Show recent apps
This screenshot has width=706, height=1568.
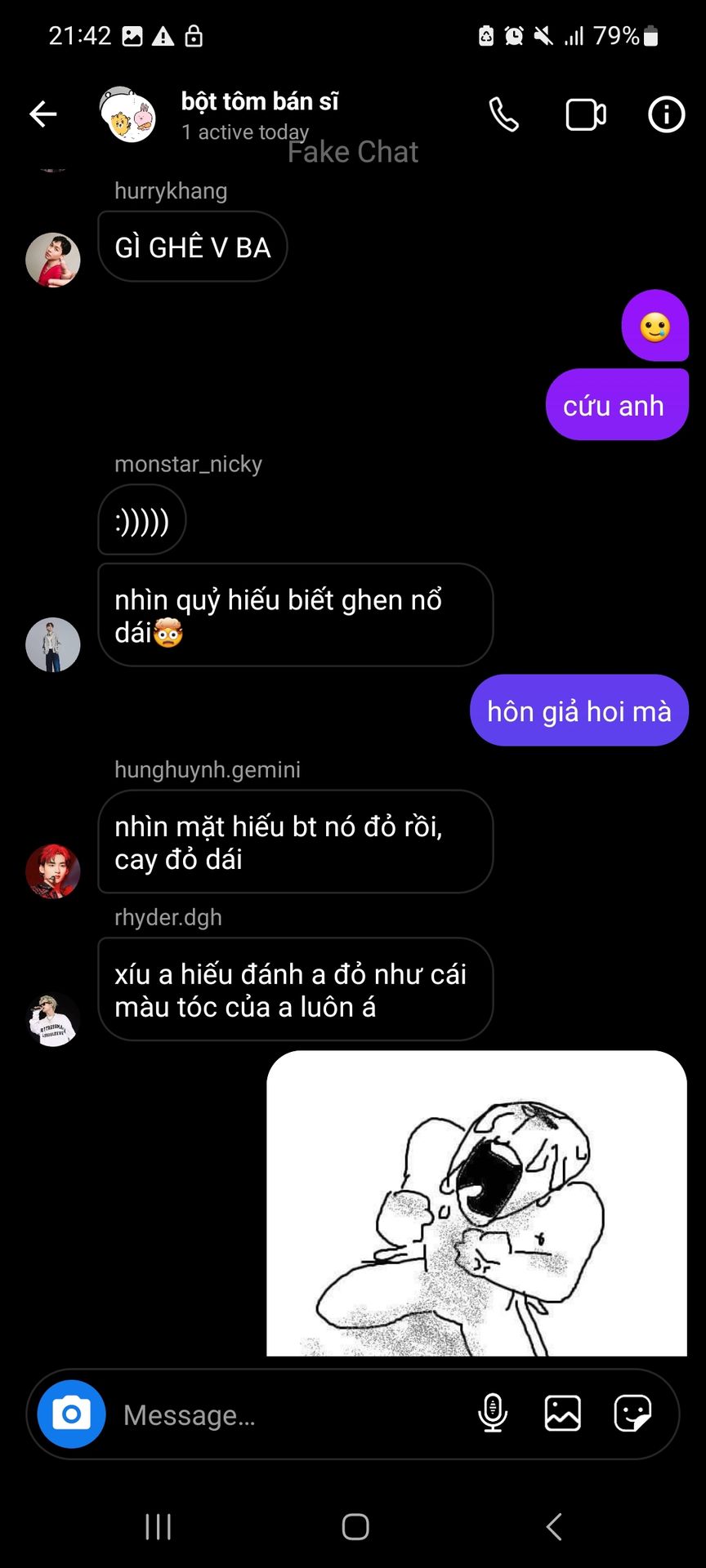(159, 1526)
